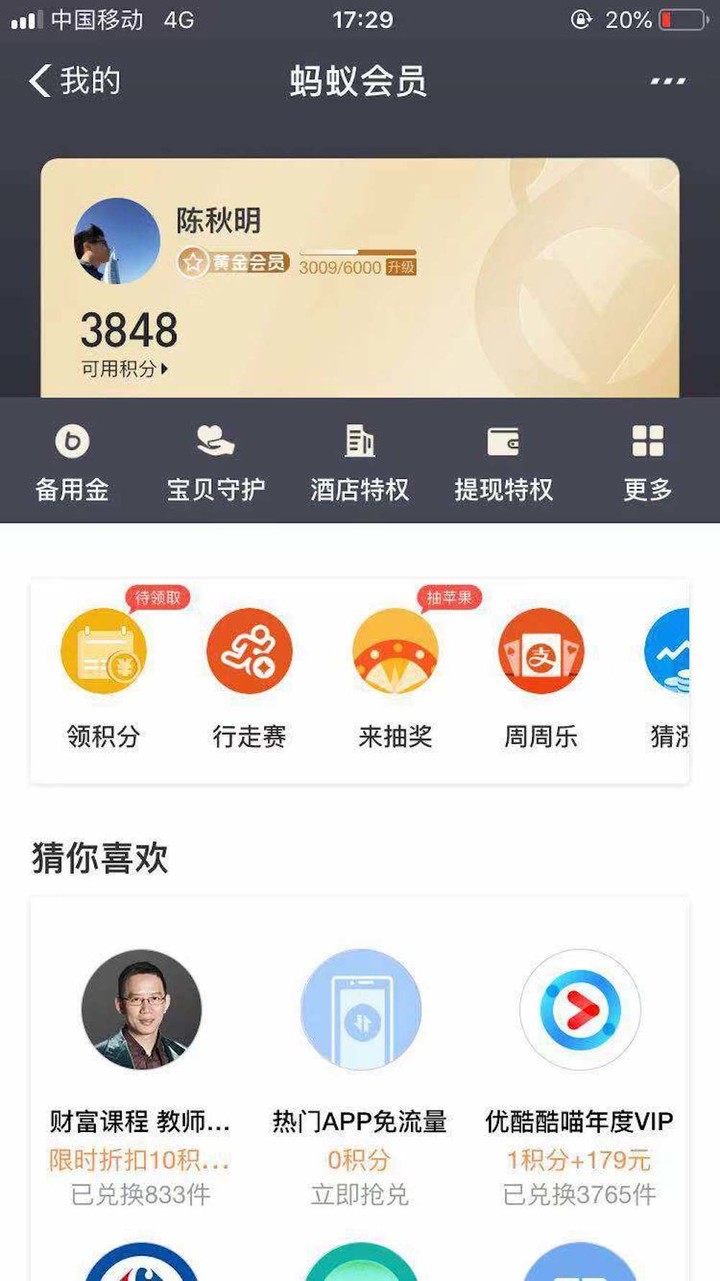The height and width of the screenshot is (1281, 720).
Task: Open the three-dot overflow menu
Action: [x=667, y=81]
